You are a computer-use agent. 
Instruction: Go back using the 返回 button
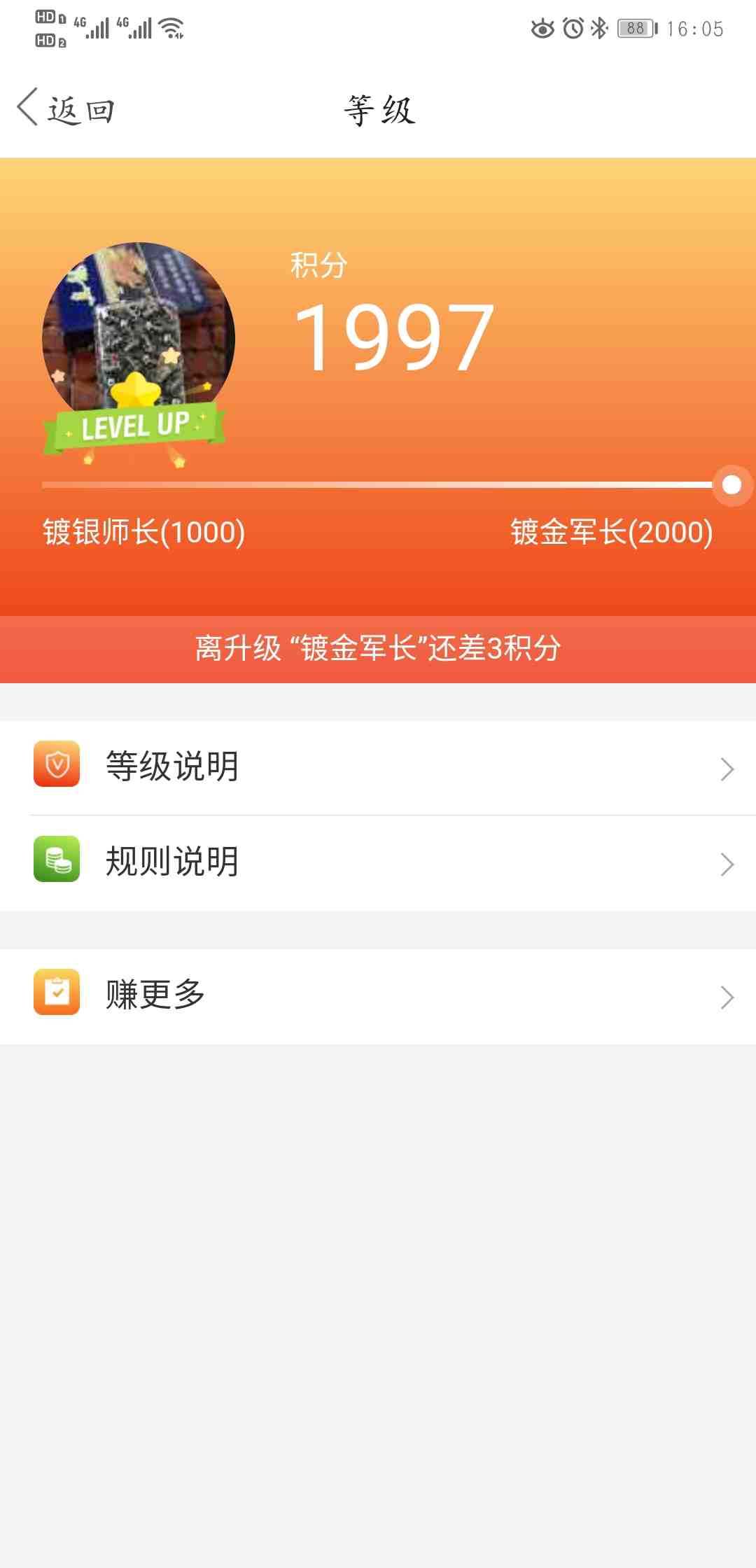click(x=66, y=110)
